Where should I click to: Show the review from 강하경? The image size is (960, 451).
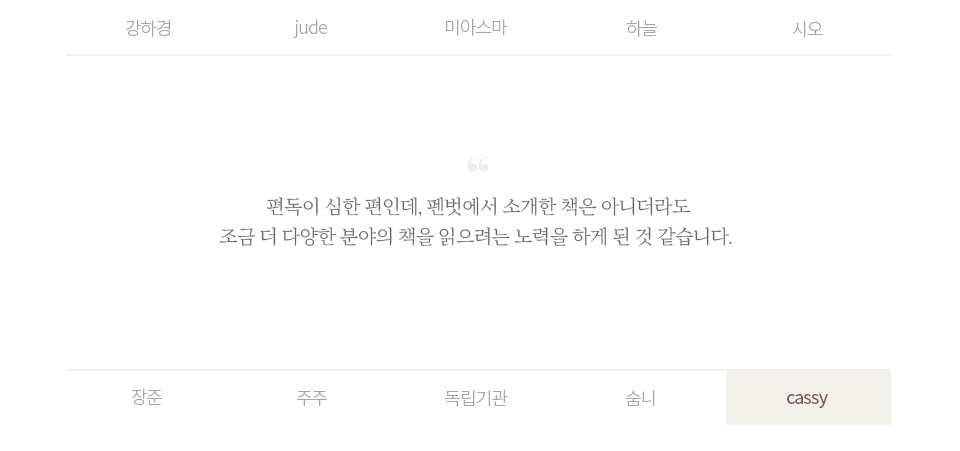[x=148, y=28]
